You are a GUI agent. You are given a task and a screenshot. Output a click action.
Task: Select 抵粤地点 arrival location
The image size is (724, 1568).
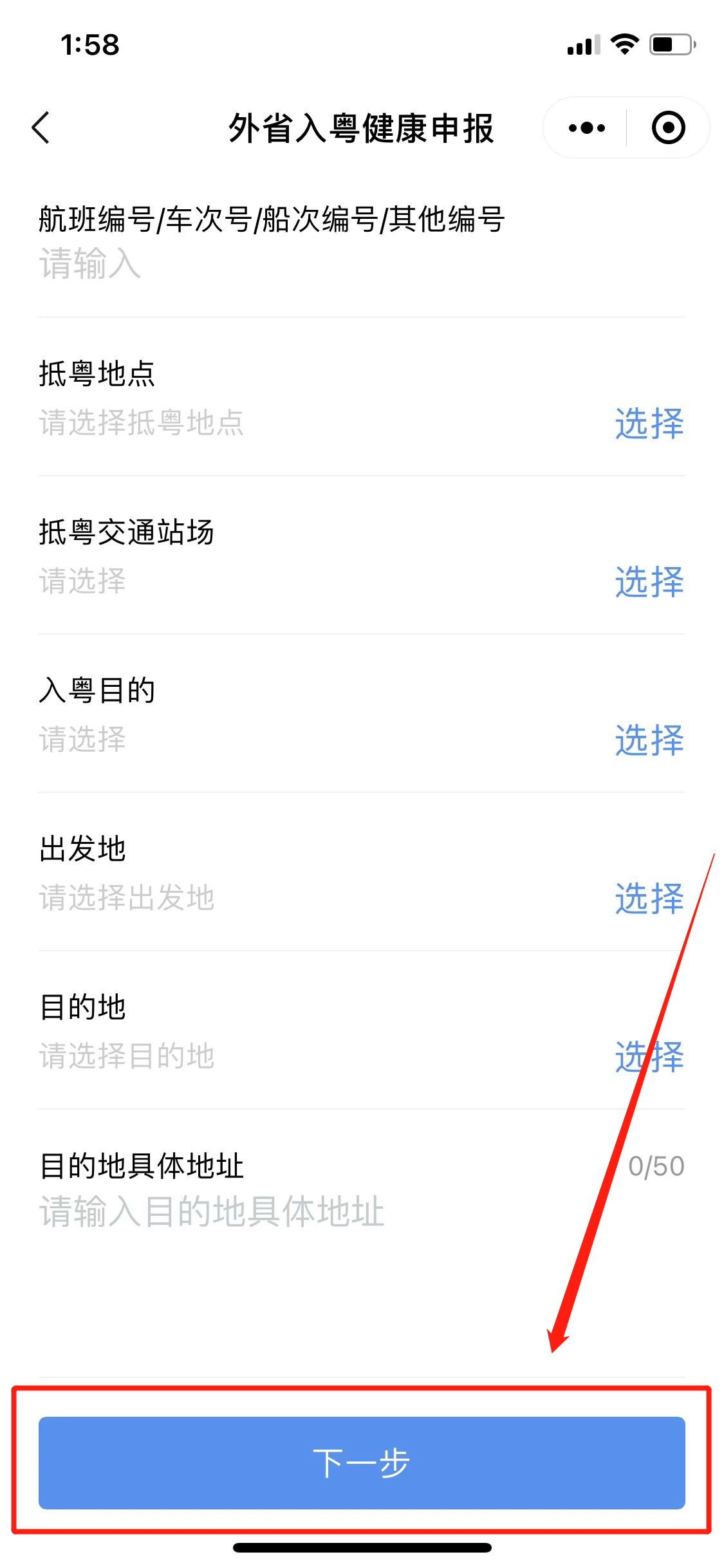(649, 424)
